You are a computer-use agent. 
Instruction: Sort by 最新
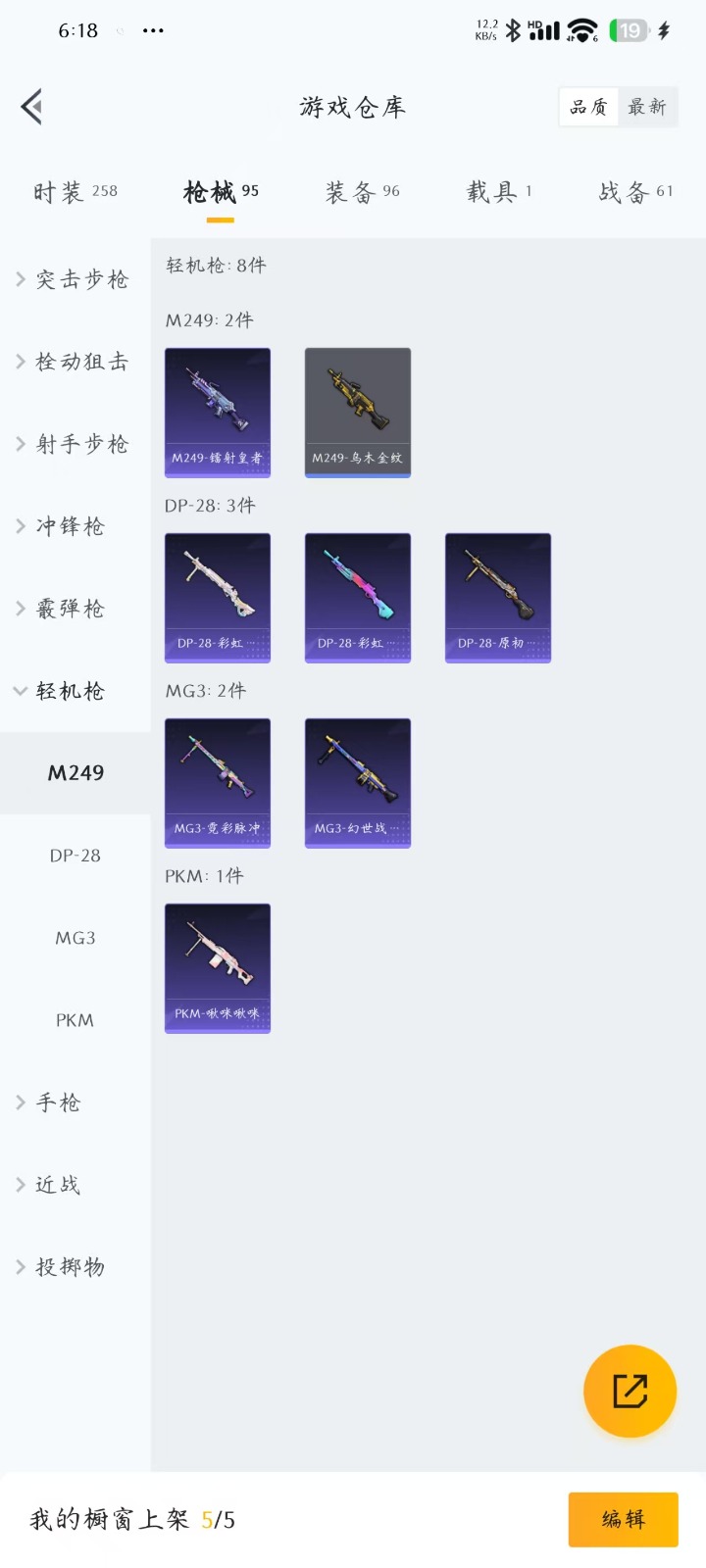point(647,107)
